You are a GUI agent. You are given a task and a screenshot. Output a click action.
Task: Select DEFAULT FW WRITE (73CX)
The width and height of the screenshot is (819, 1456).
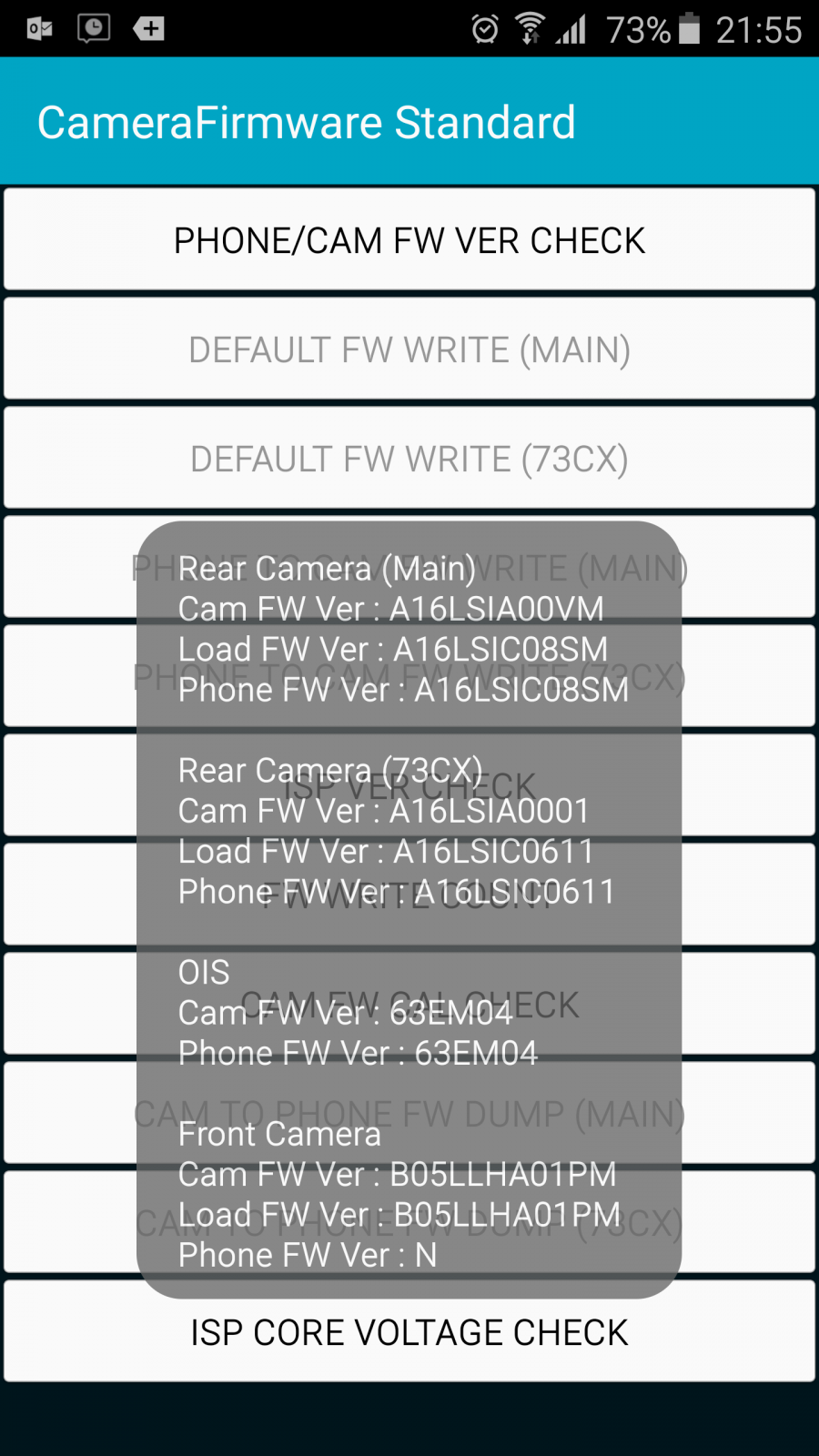pos(409,458)
